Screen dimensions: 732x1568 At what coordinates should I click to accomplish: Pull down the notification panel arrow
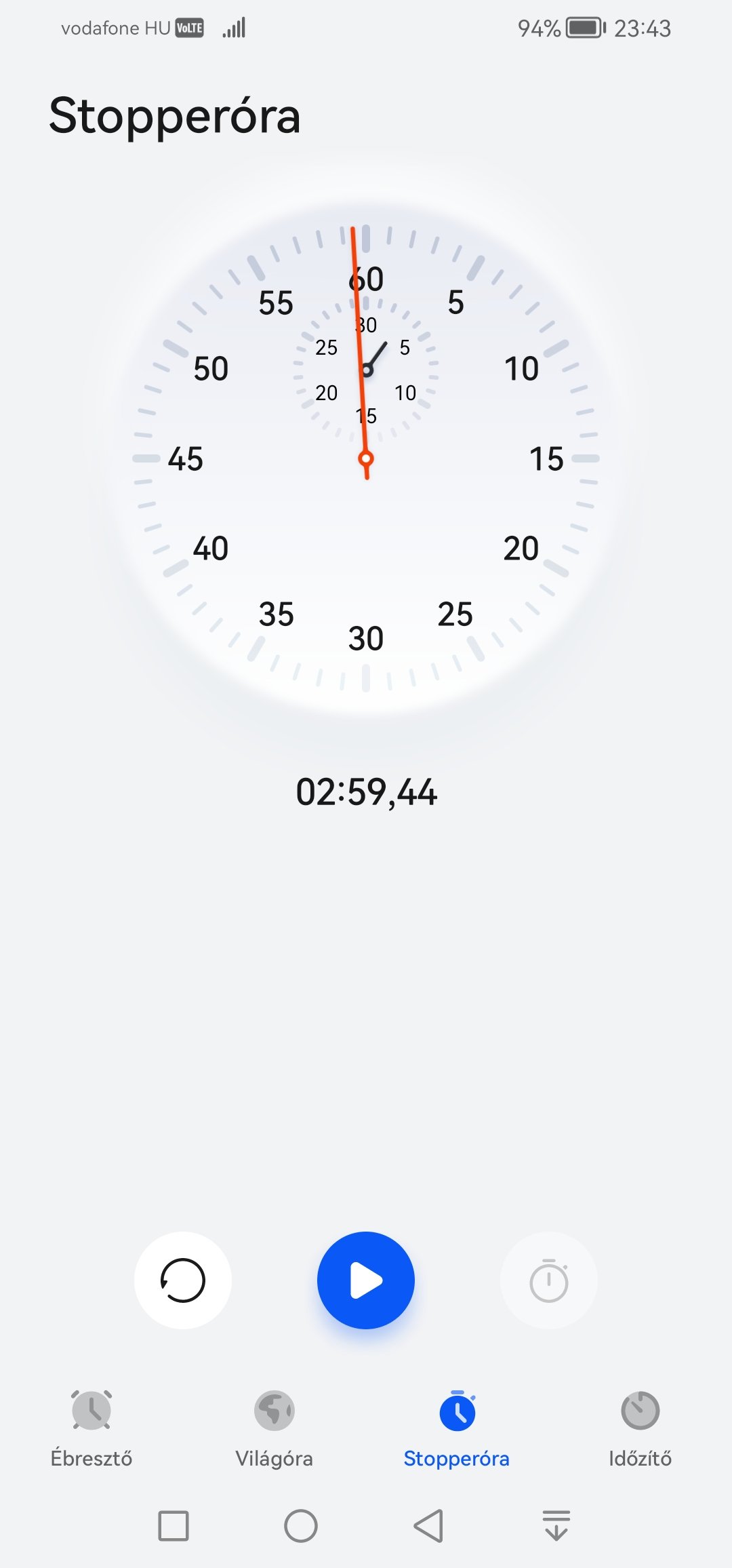pos(556,1526)
